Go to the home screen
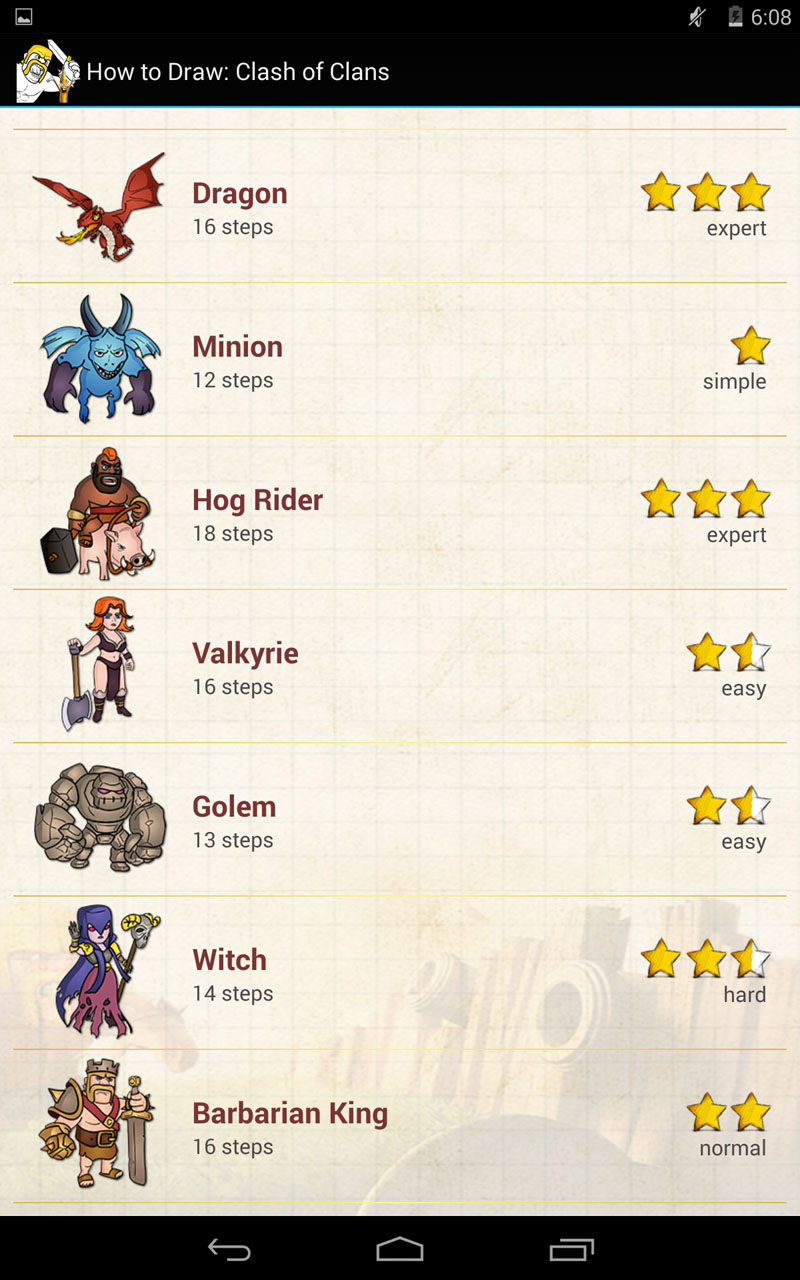Screen dimensions: 800x1280 coord(400,1249)
